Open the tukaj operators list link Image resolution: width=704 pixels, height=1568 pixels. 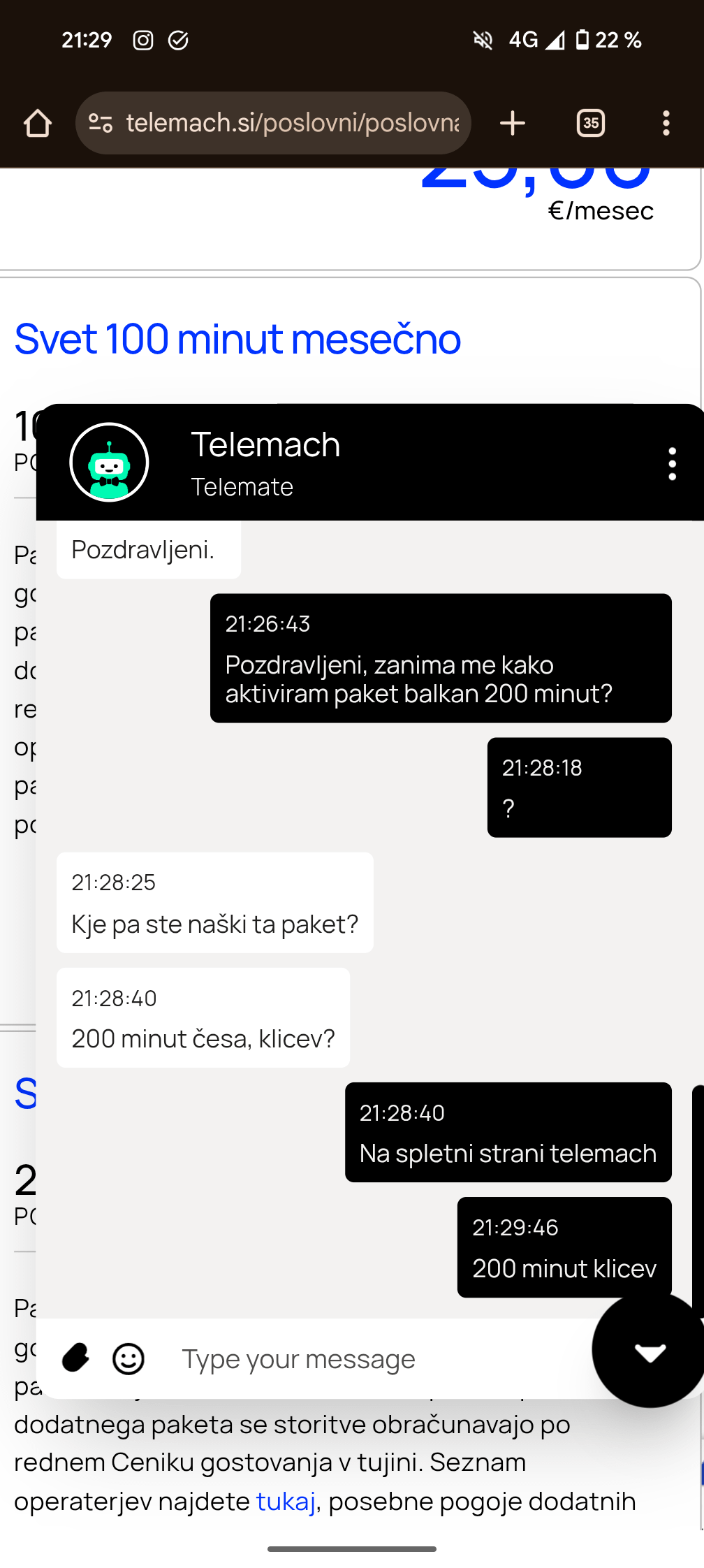pyautogui.click(x=286, y=1501)
